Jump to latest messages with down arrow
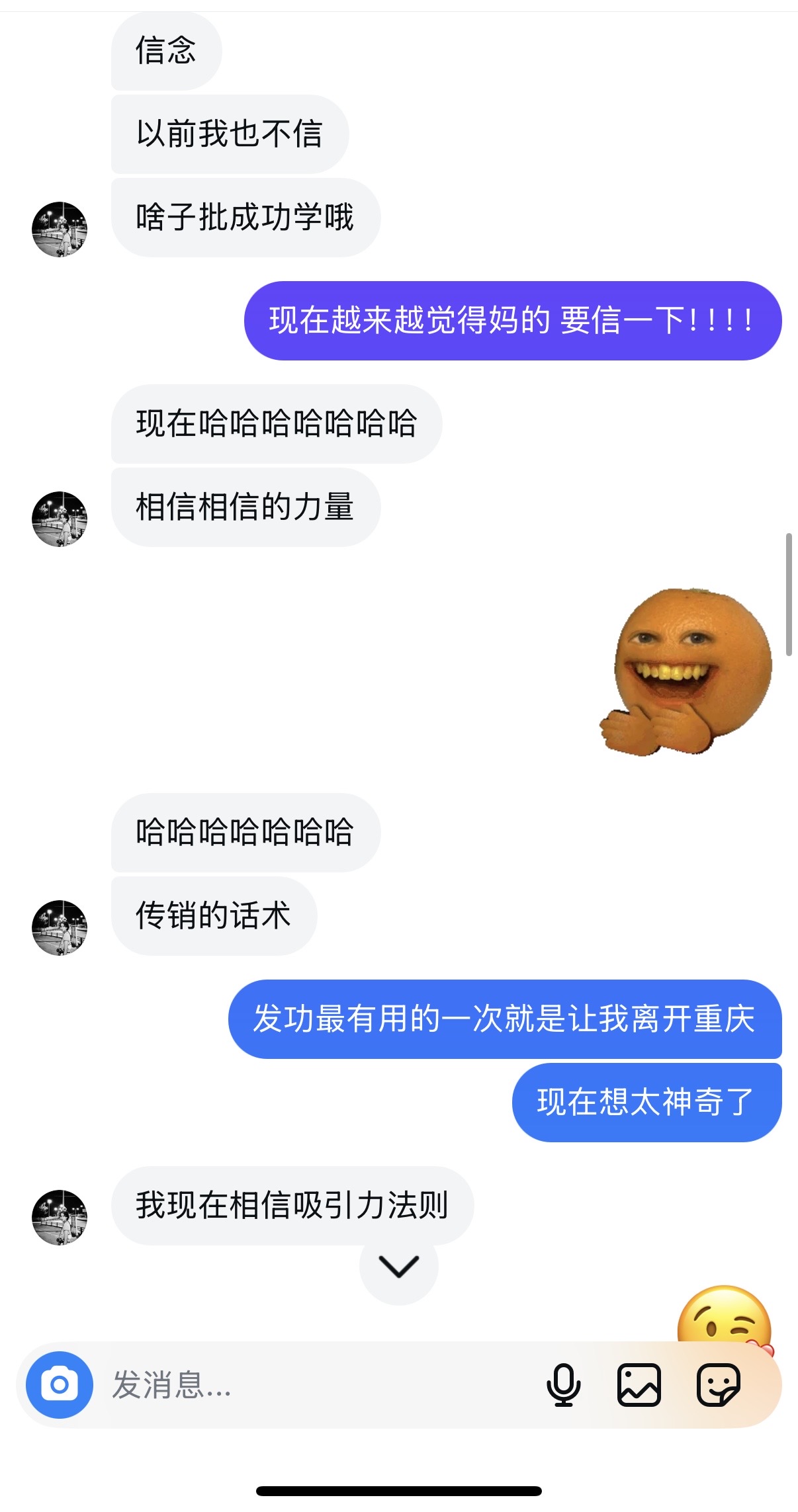Screen dimensions: 798x1512 [399, 1267]
